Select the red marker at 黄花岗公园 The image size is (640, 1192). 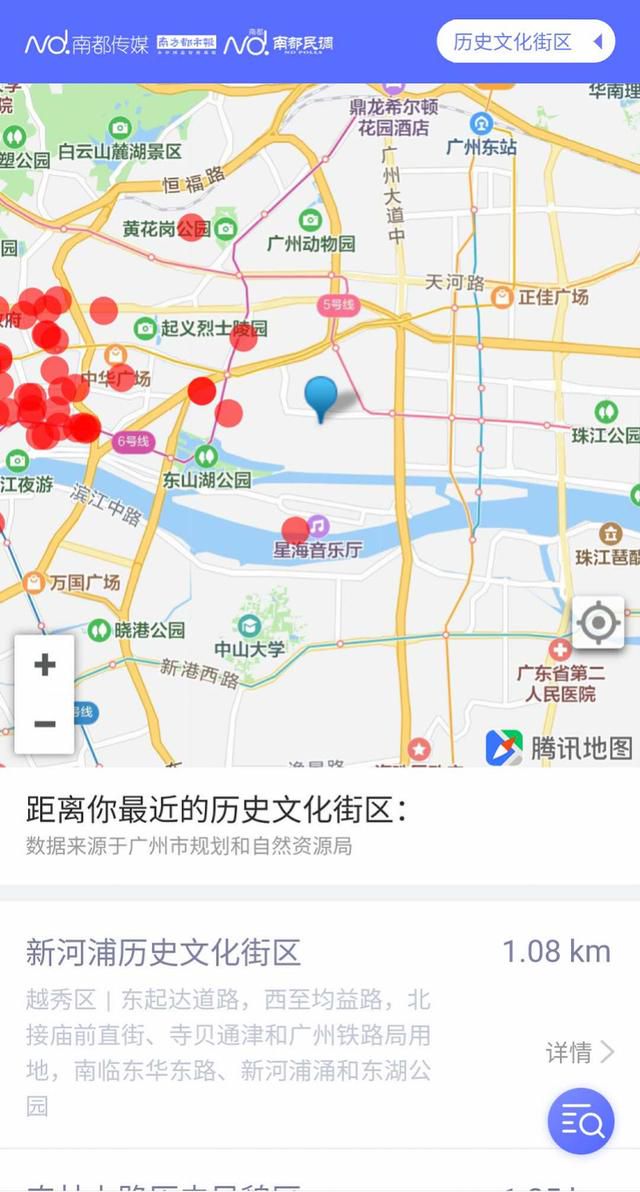pos(192,227)
